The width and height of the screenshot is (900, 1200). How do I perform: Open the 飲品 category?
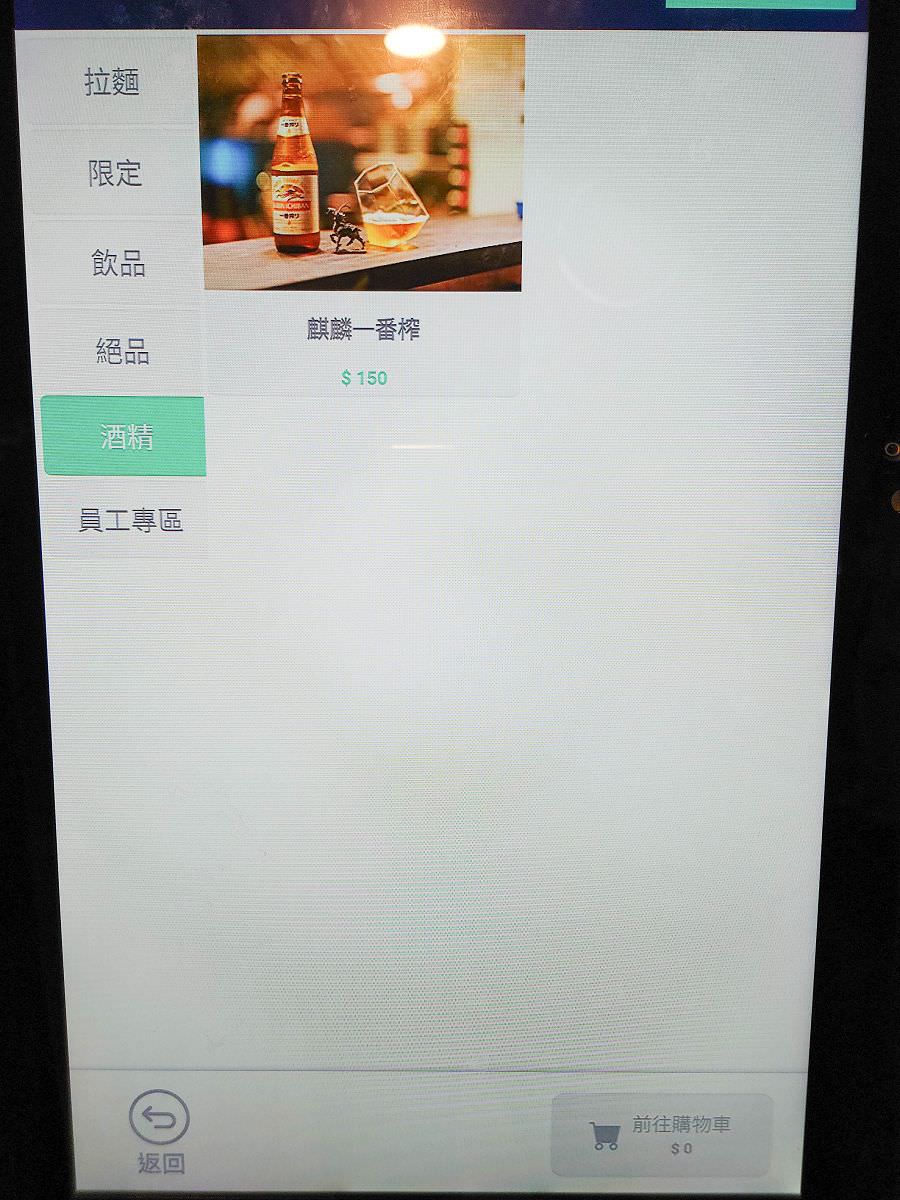(118, 263)
